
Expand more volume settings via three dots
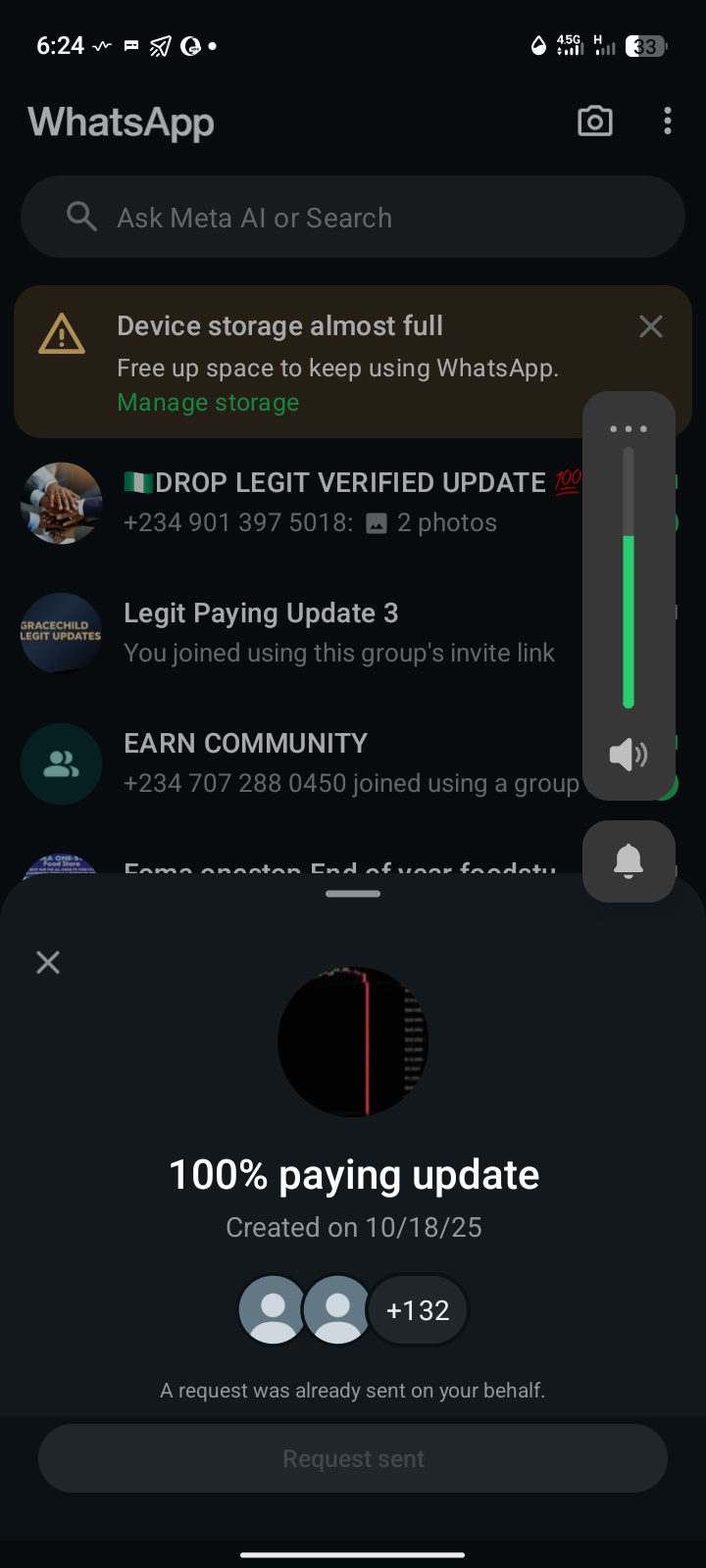click(629, 429)
